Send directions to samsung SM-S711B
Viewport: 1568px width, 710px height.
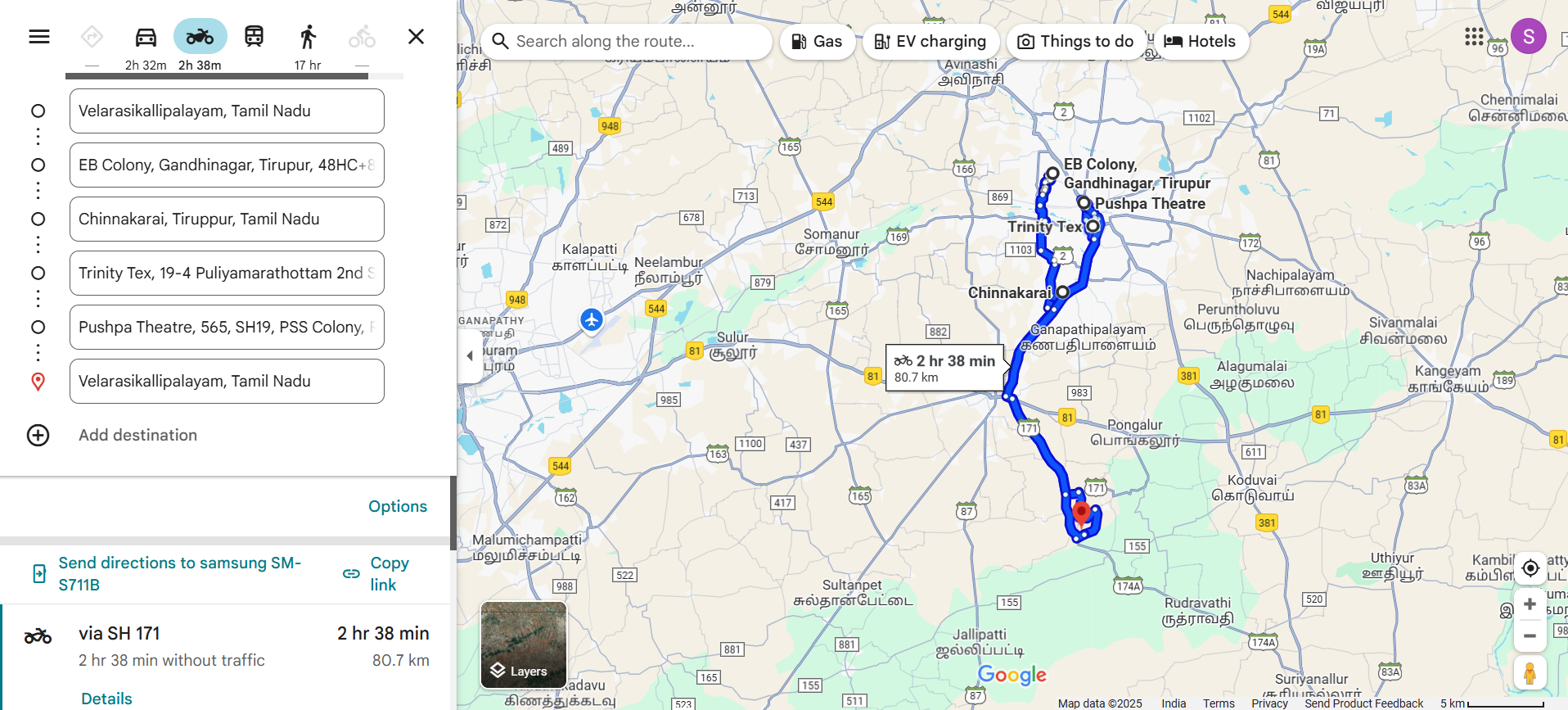pos(179,573)
